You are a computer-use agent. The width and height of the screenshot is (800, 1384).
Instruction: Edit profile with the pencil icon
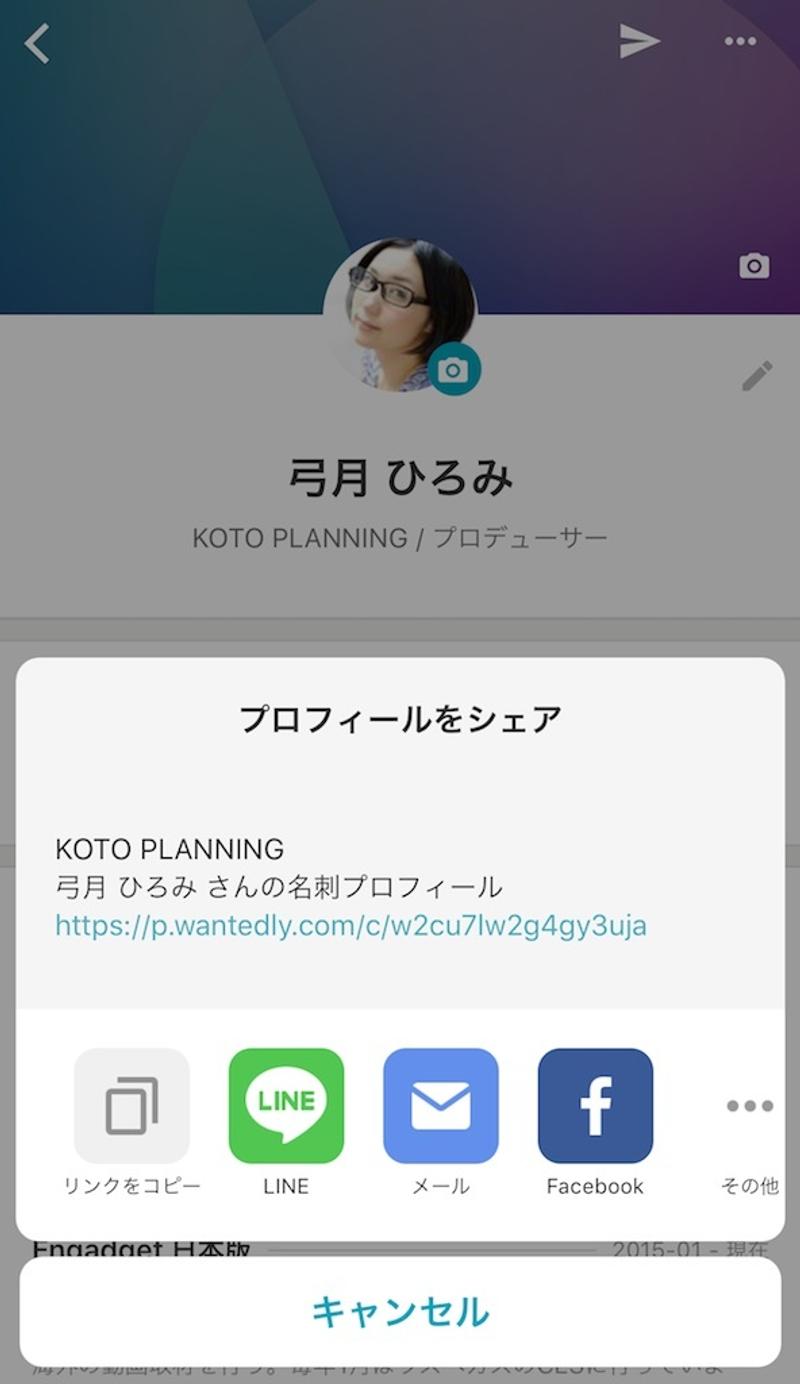[x=757, y=376]
